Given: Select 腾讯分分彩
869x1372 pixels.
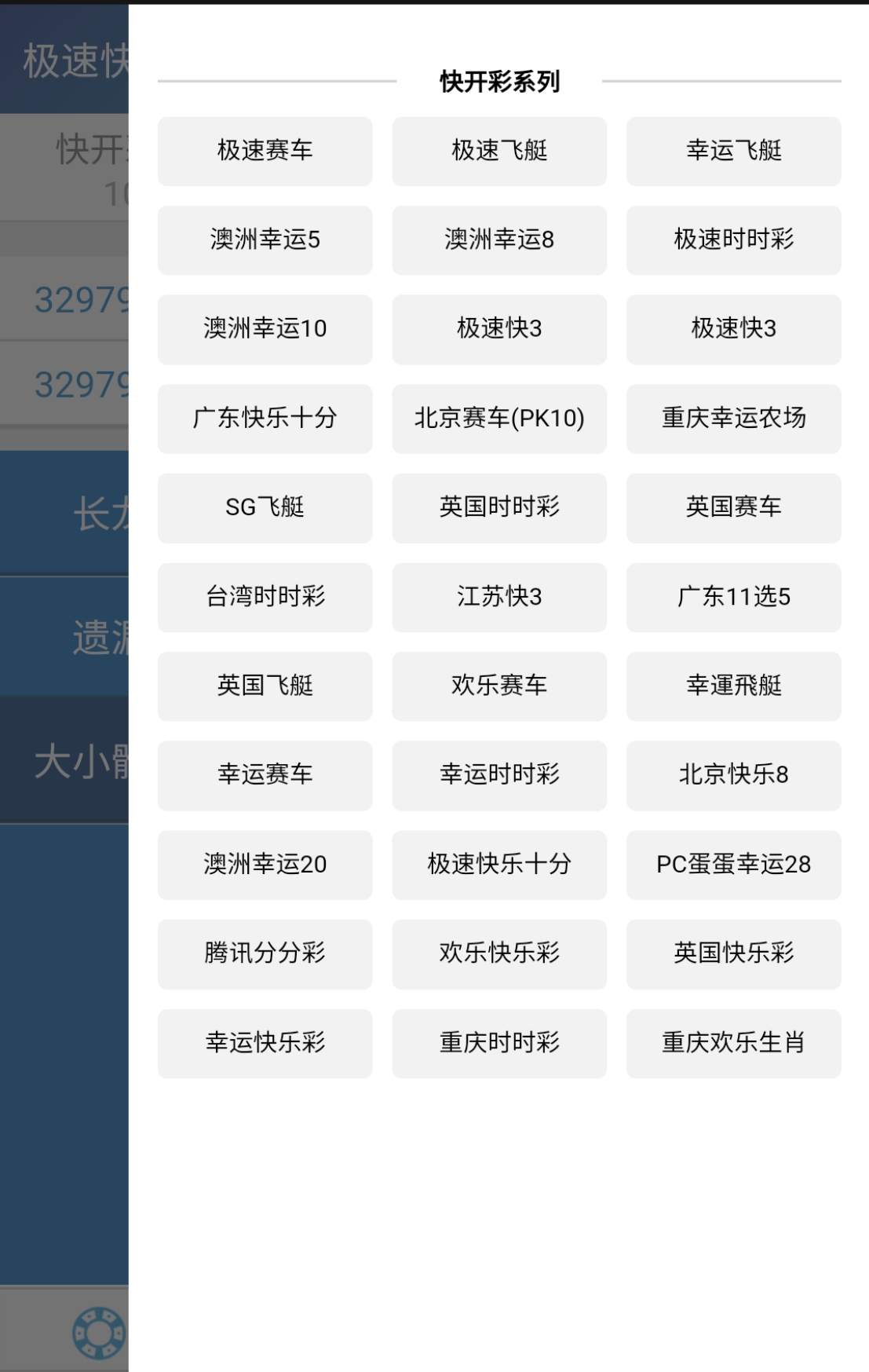Looking at the screenshot, I should tap(265, 953).
